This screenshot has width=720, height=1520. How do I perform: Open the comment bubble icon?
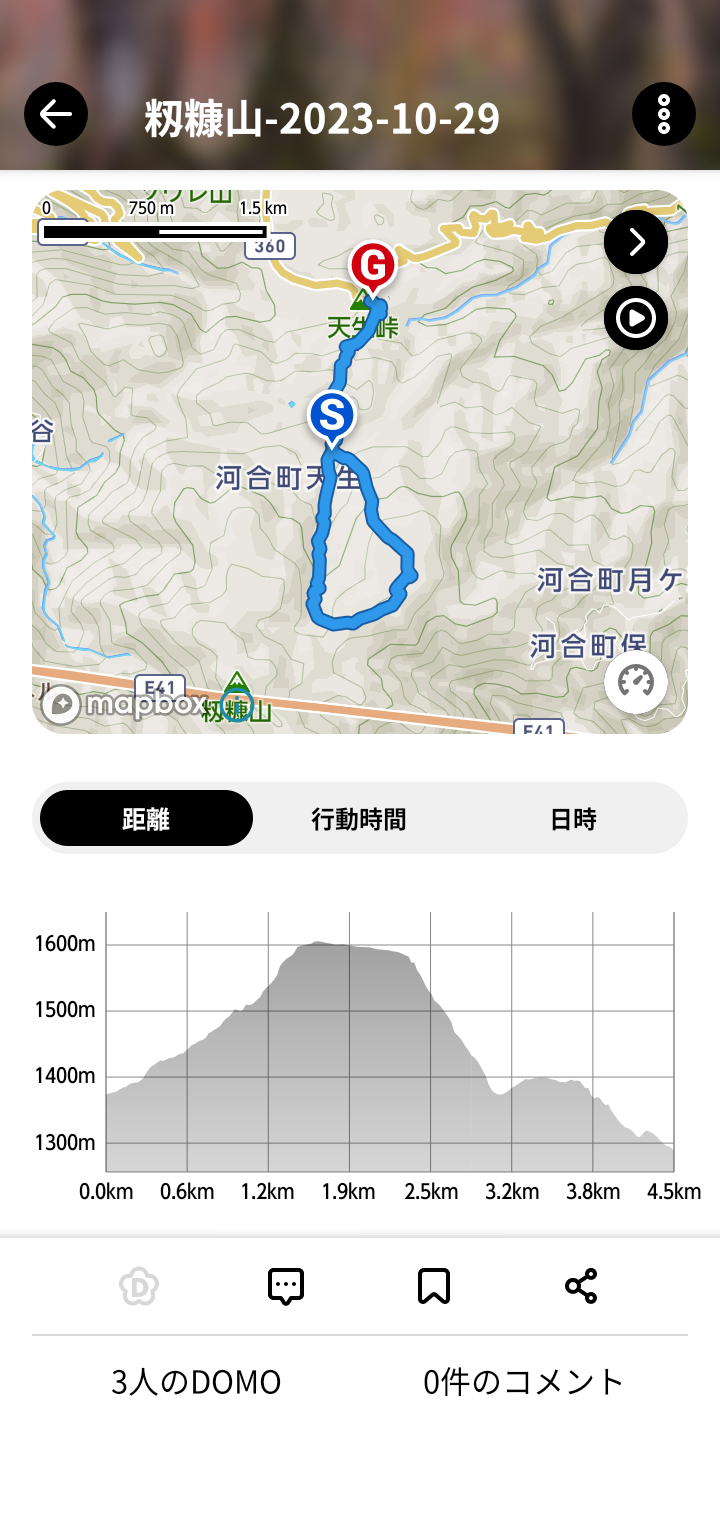(x=286, y=1286)
